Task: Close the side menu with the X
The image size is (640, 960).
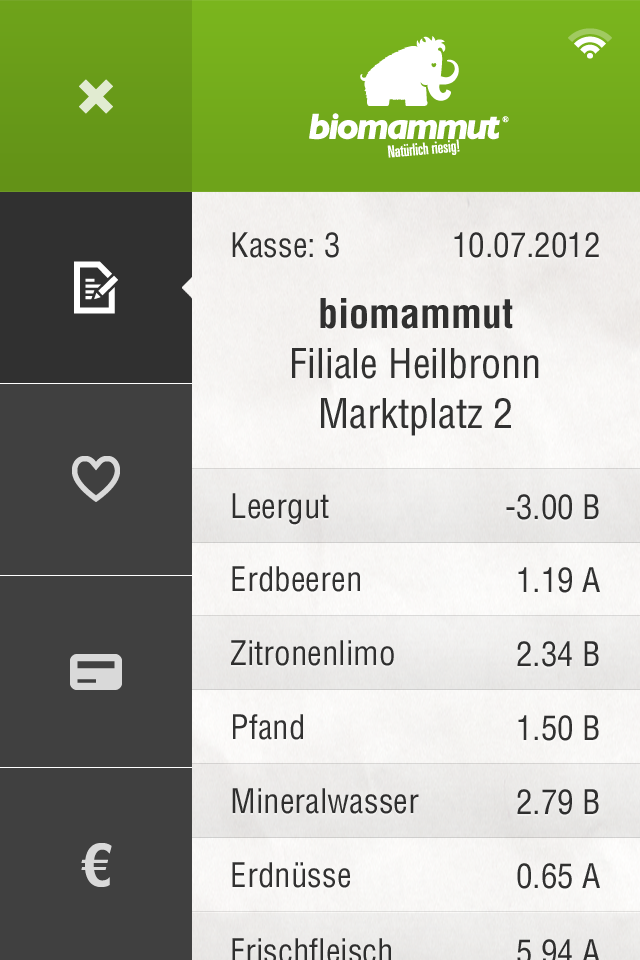Action: (x=96, y=97)
